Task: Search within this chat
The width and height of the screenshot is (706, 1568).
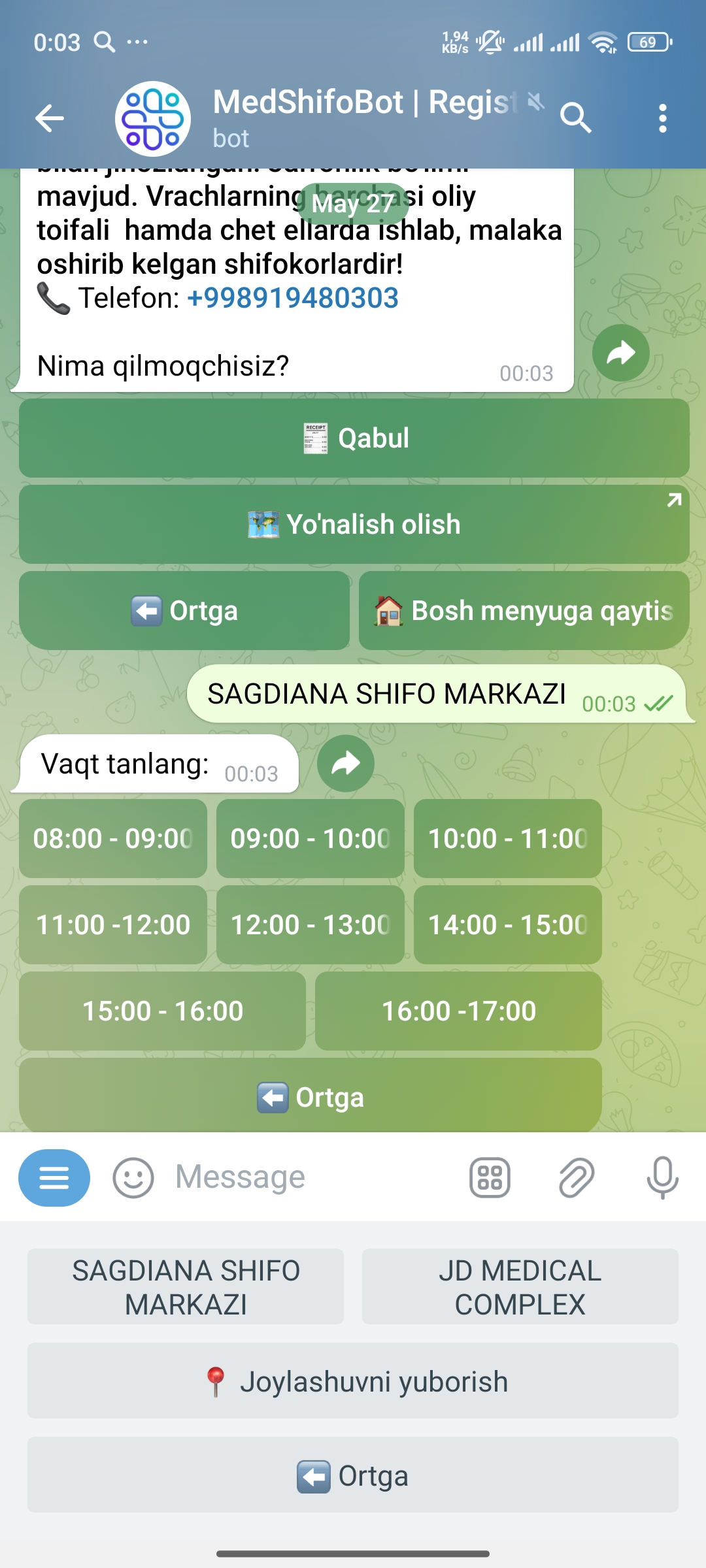Action: 575,118
